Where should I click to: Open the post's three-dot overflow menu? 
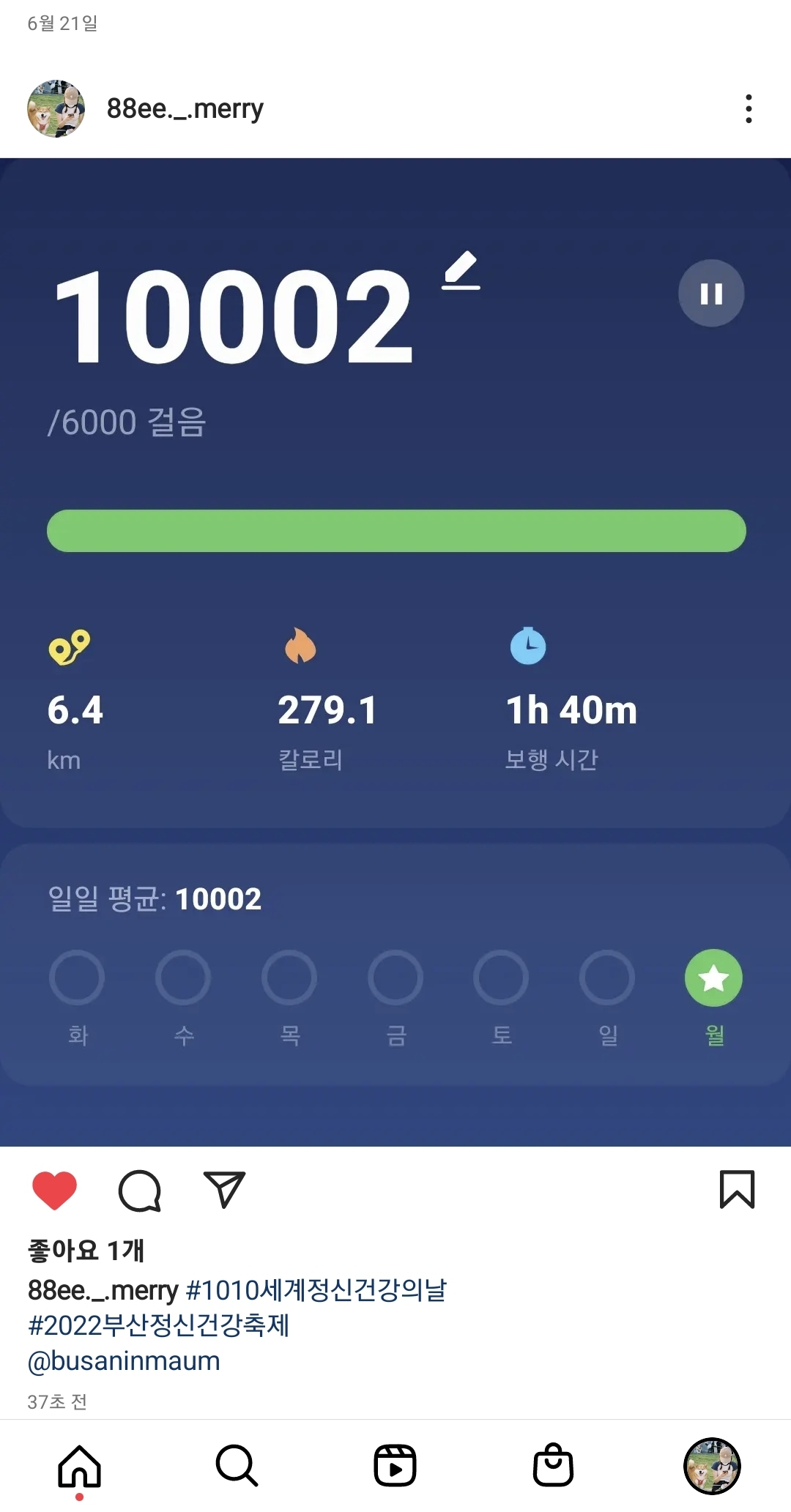[748, 109]
